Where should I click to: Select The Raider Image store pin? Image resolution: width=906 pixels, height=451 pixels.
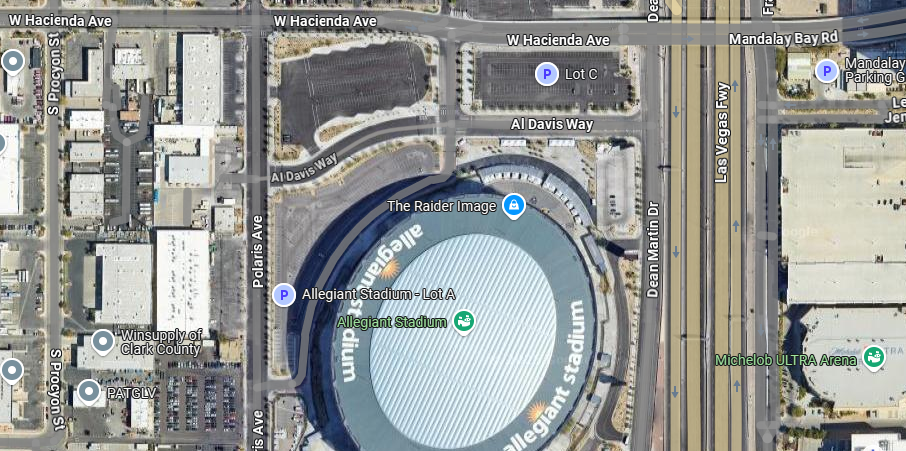(513, 206)
